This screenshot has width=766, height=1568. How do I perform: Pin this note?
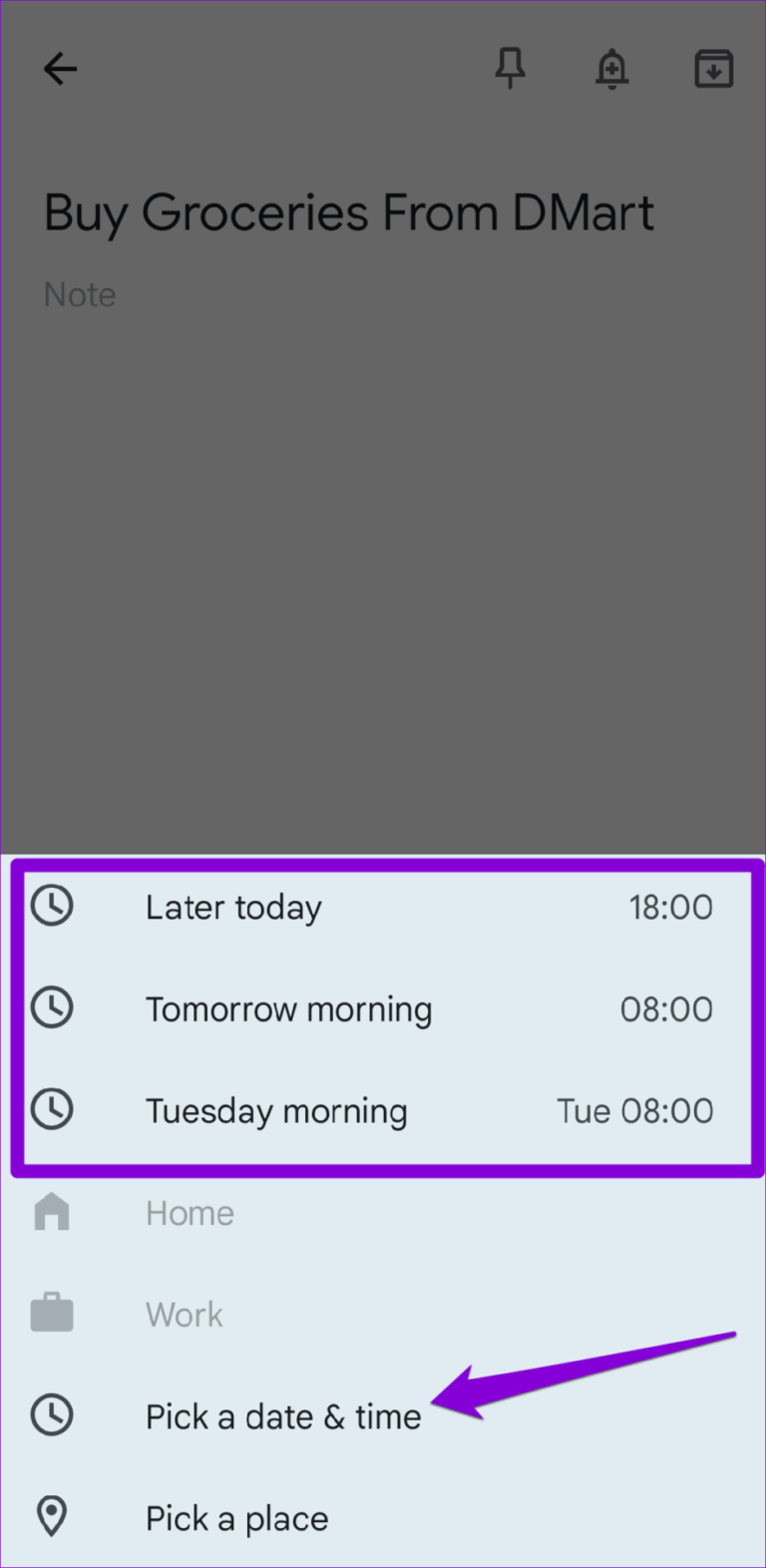(511, 69)
